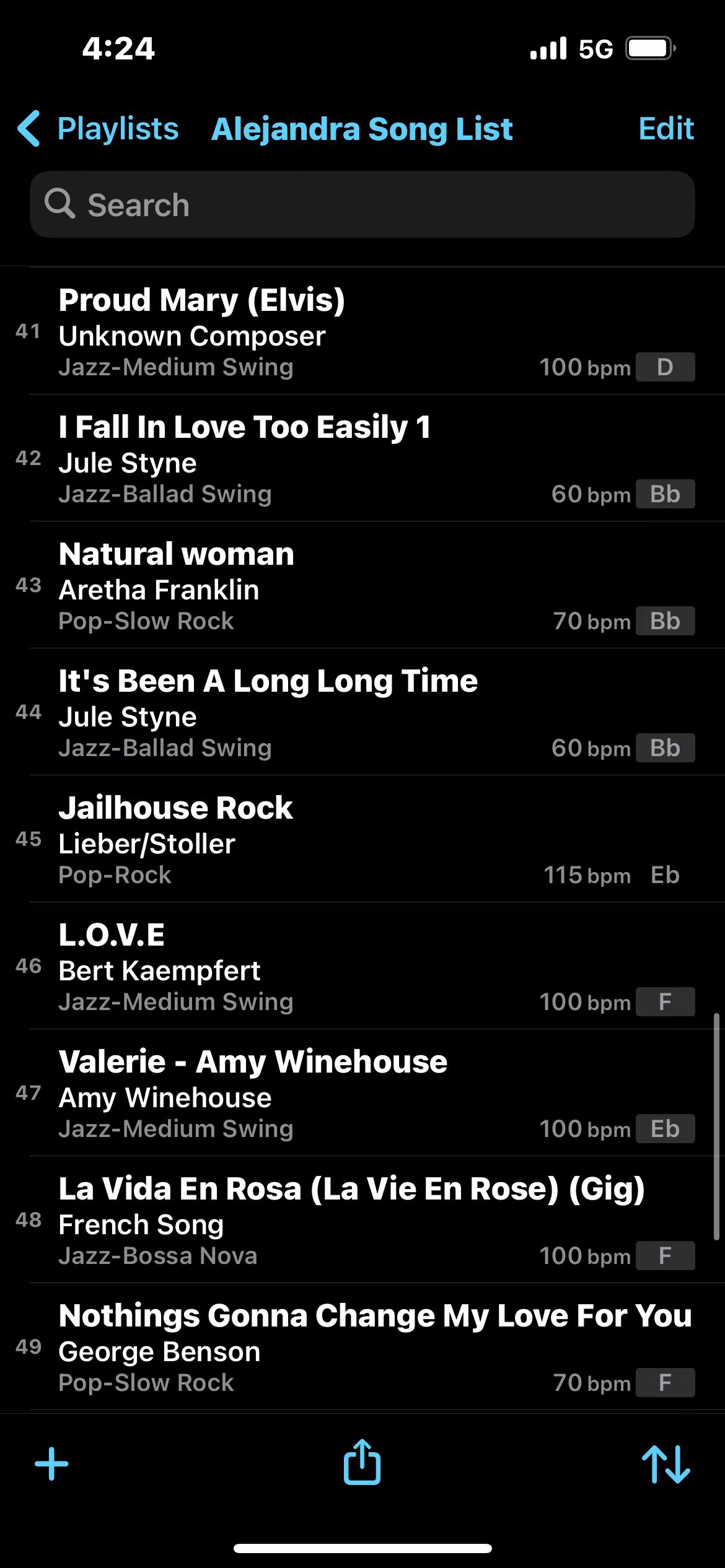Open I Fall In Love Too Easily 1
This screenshot has width=725, height=1568.
[362, 458]
